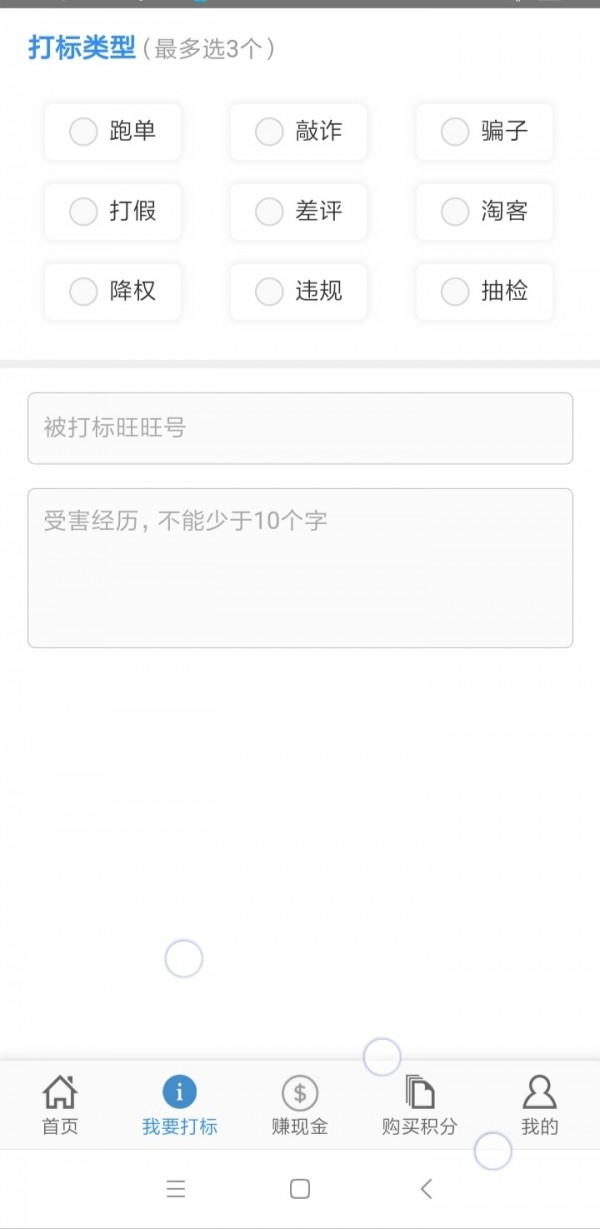Choose the 骗子 option

[484, 131]
